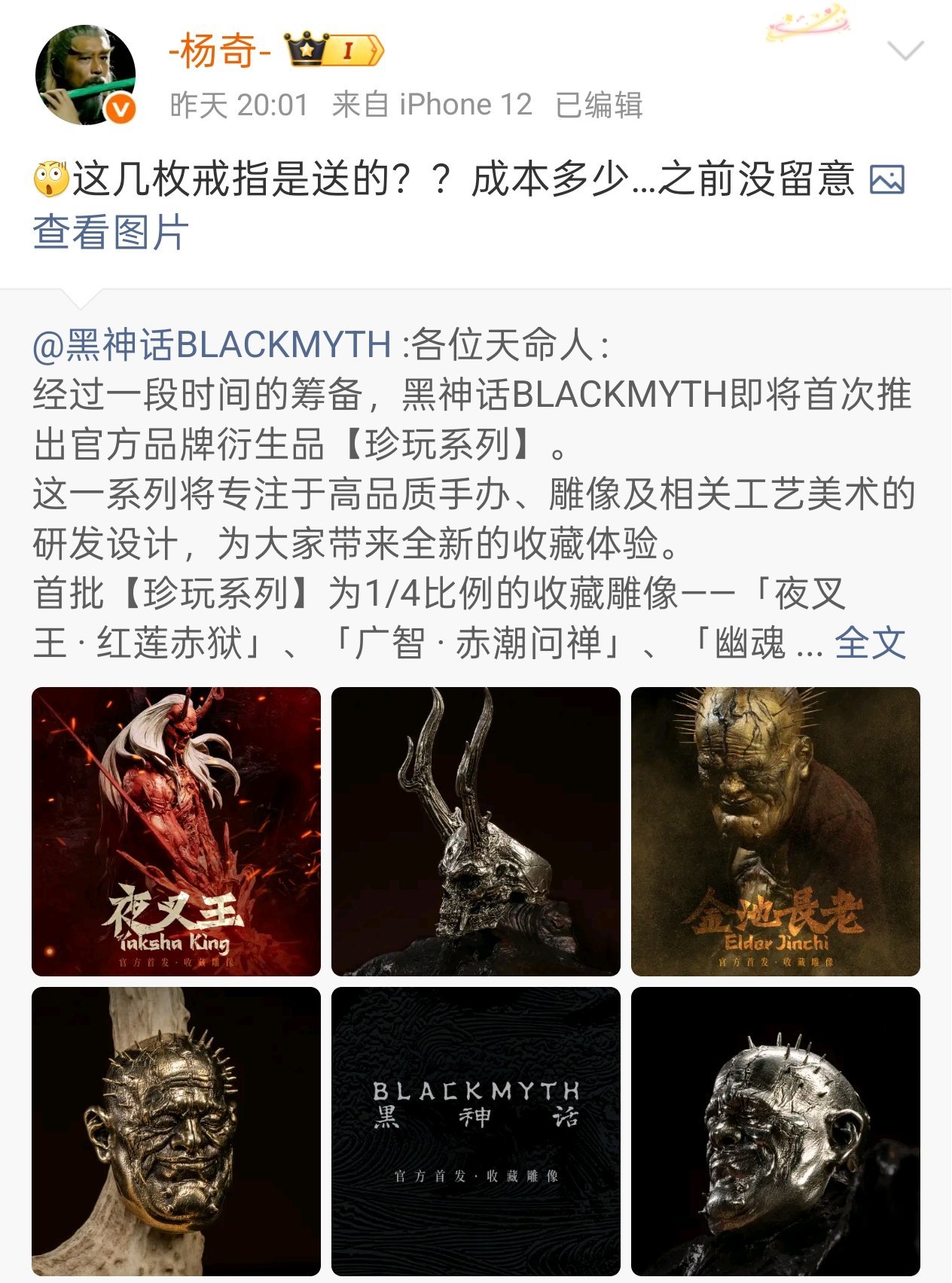Open the horned skull ring image

475,831
